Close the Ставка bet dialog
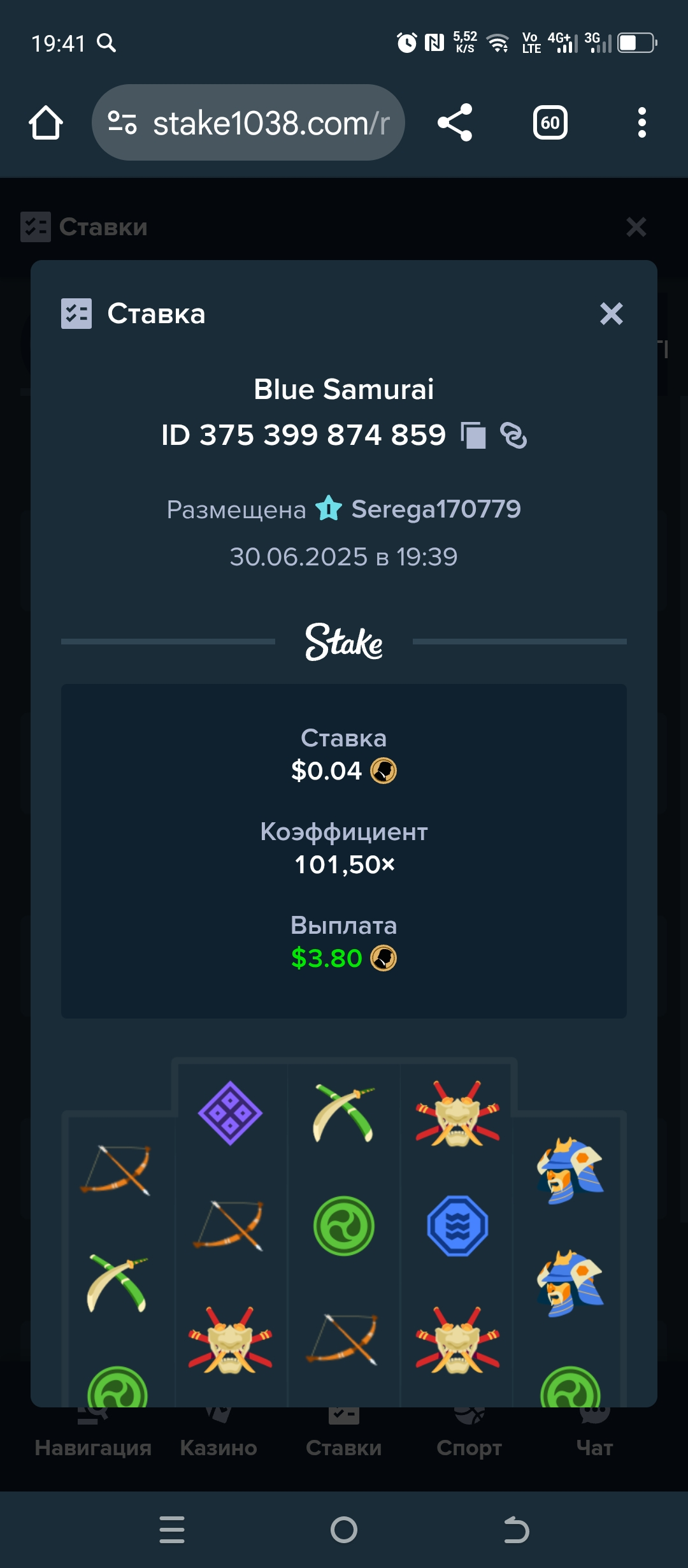The height and width of the screenshot is (1568, 688). click(x=611, y=314)
